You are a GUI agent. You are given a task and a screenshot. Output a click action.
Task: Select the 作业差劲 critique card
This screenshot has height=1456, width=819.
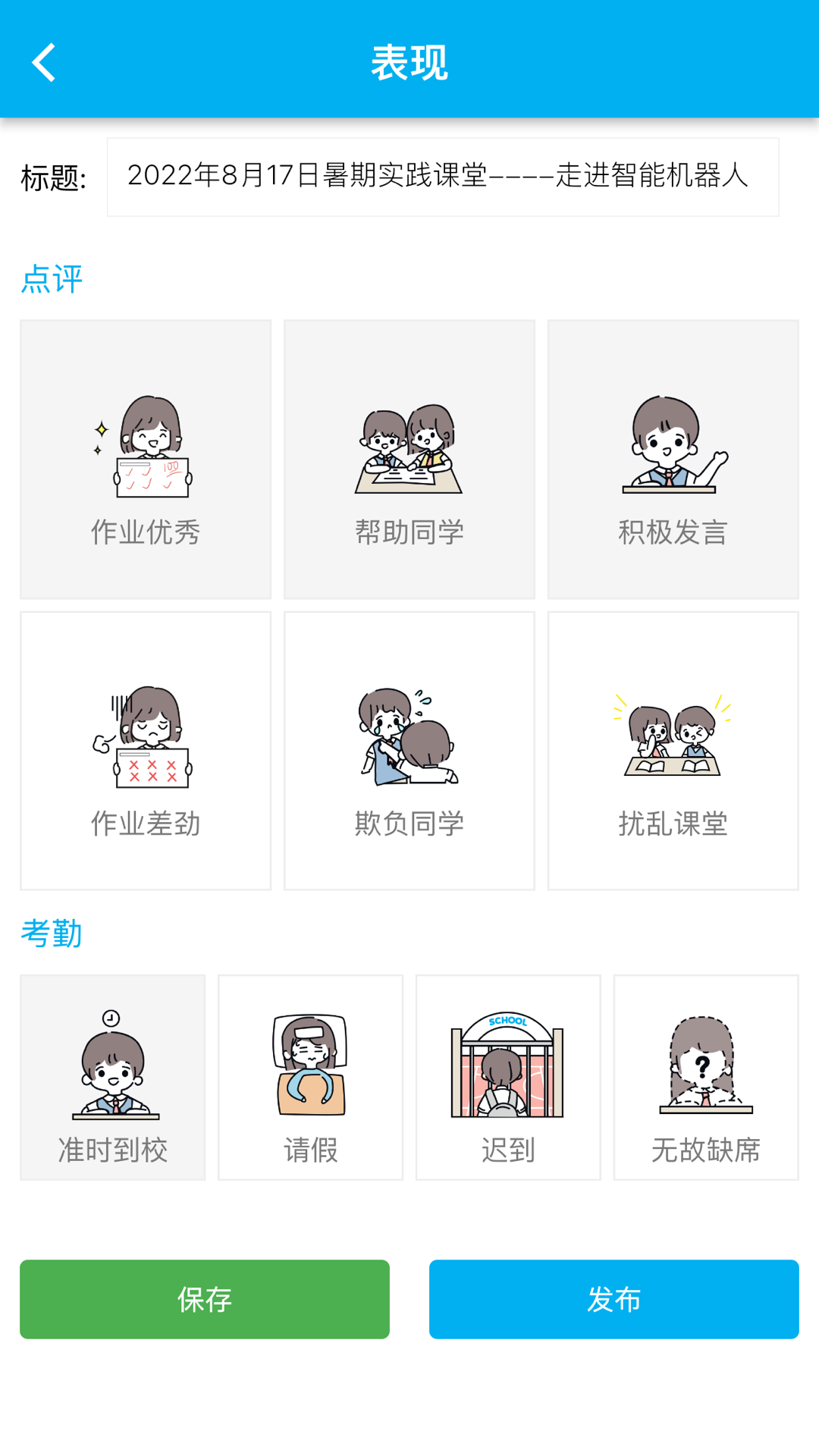(x=146, y=751)
